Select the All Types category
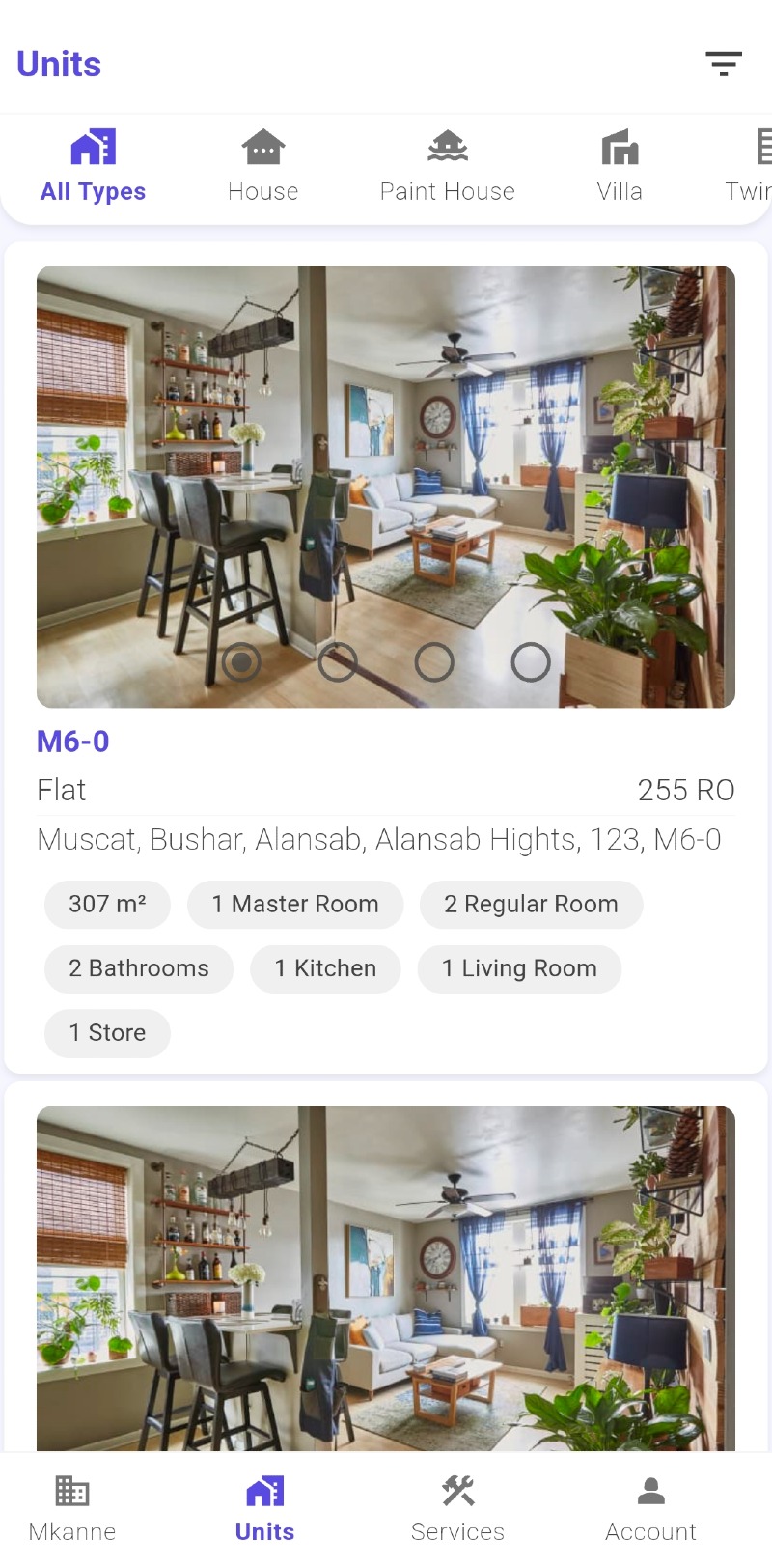 (x=93, y=166)
